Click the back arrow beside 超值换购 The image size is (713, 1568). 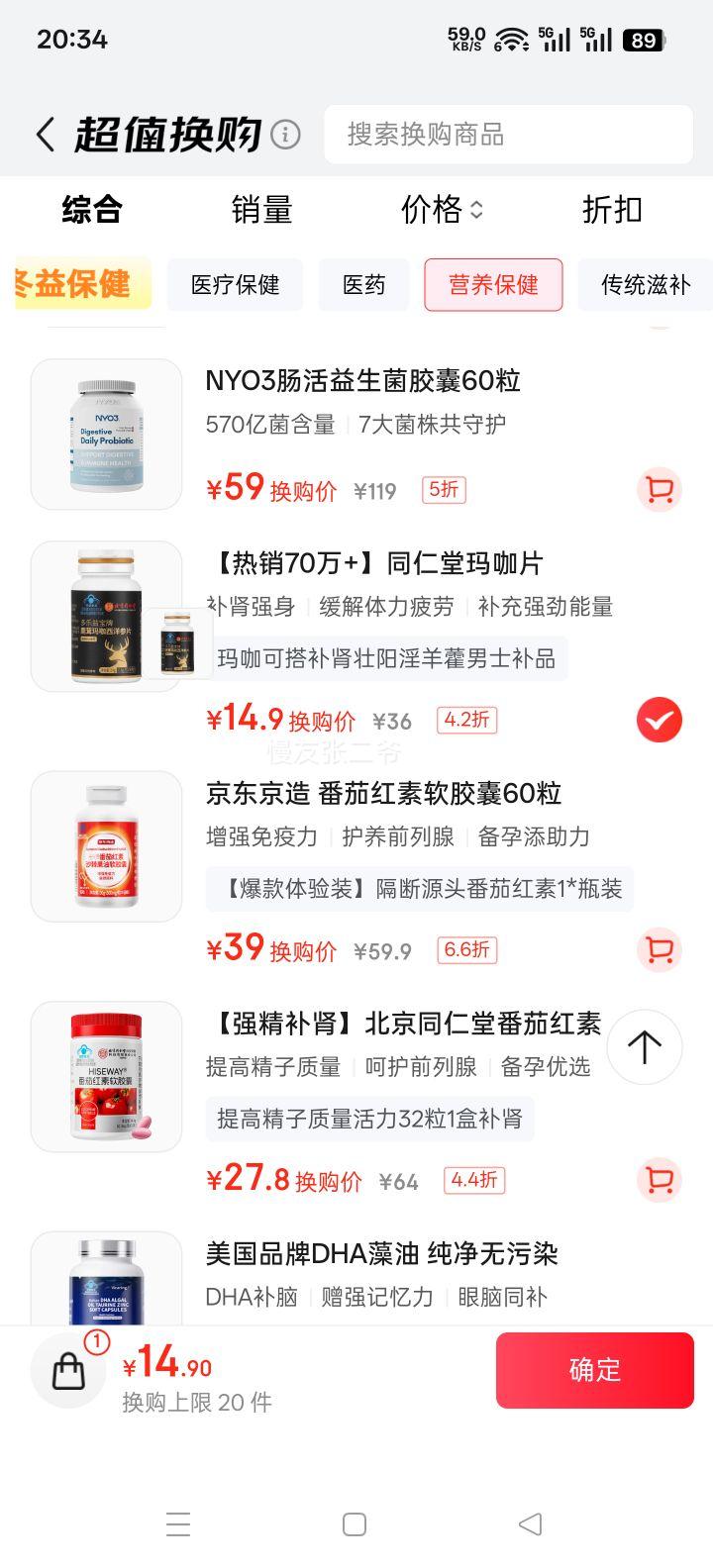[45, 134]
